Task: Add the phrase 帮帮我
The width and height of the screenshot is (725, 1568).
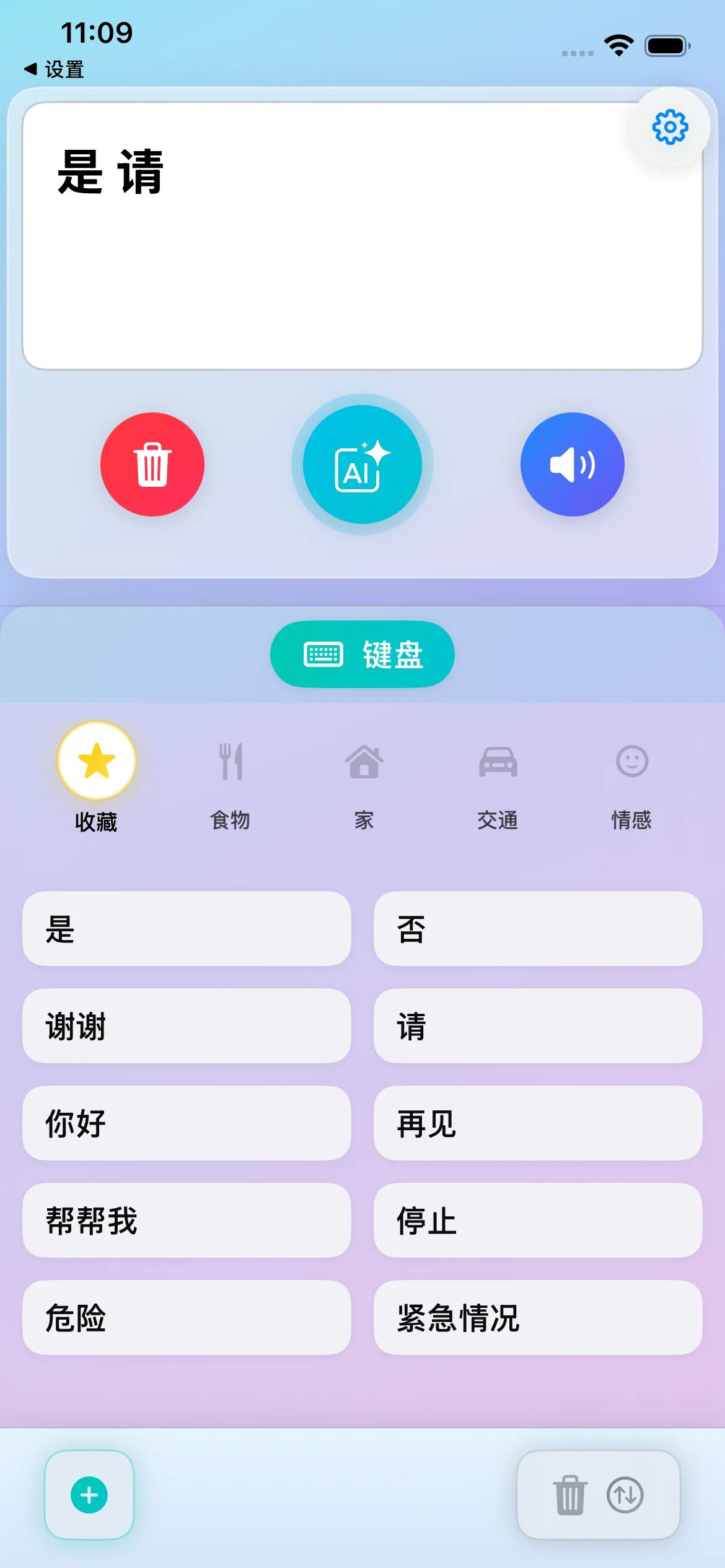Action: click(x=187, y=1221)
